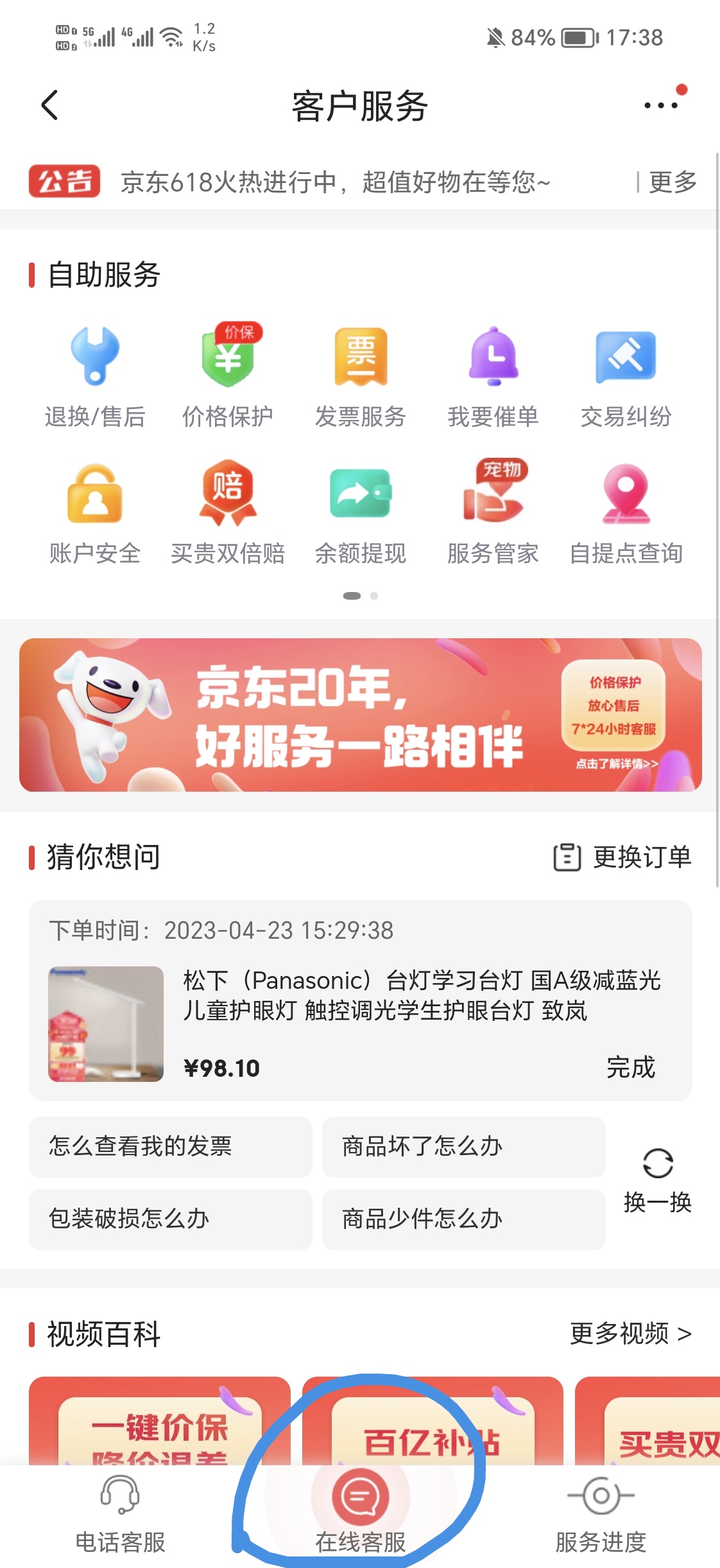Screen dimensions: 720x1568
Task: Select 我要催单
Action: pyautogui.click(x=493, y=377)
